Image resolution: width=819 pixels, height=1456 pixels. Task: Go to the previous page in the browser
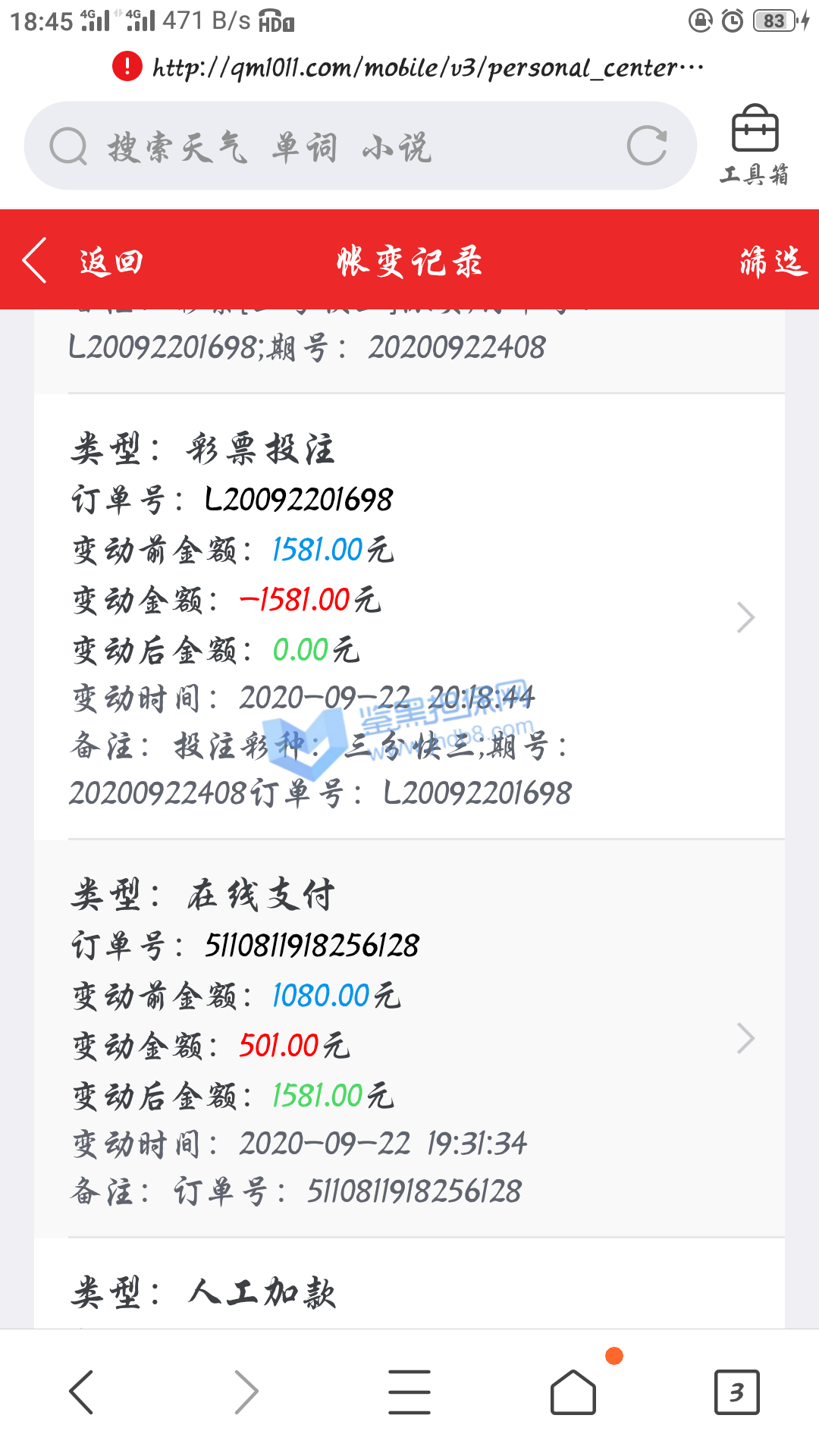point(81,1392)
